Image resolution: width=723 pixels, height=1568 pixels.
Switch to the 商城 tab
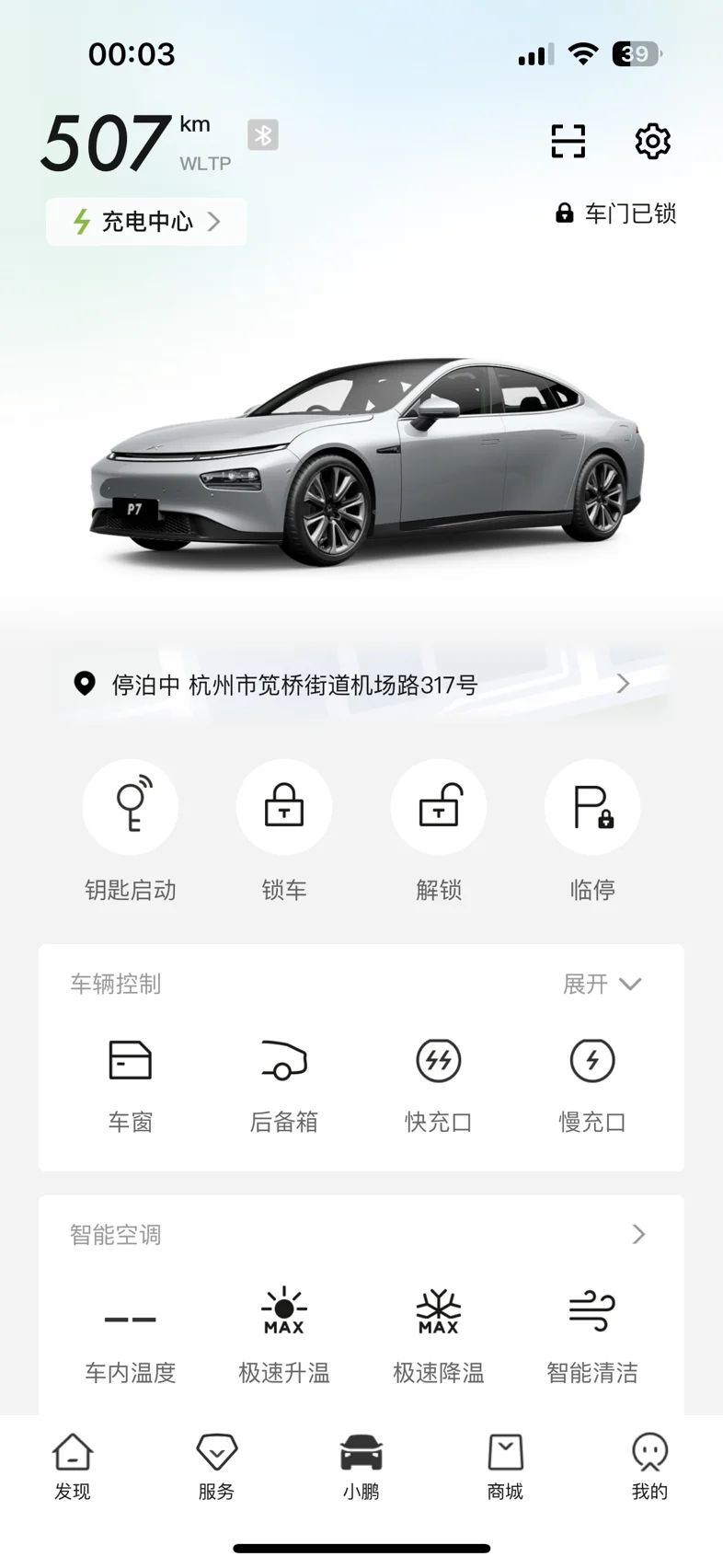(505, 1467)
